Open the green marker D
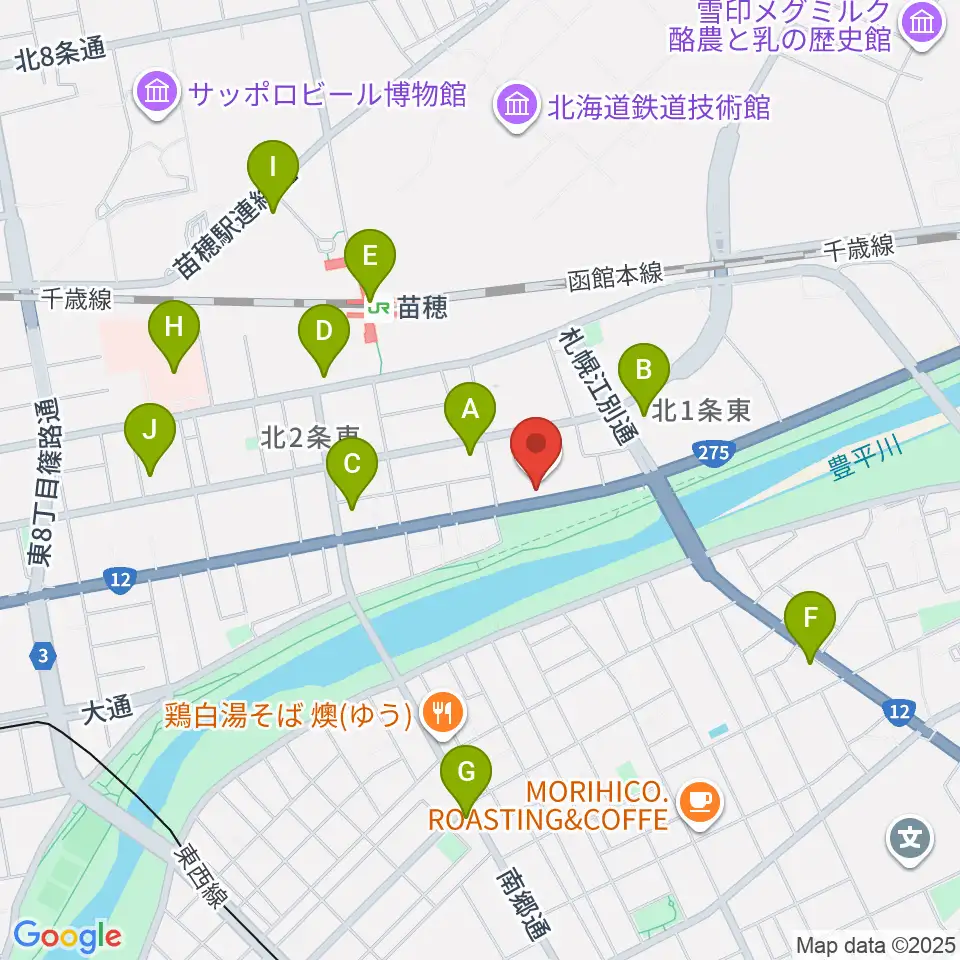Viewport: 960px width, 960px height. [x=323, y=340]
